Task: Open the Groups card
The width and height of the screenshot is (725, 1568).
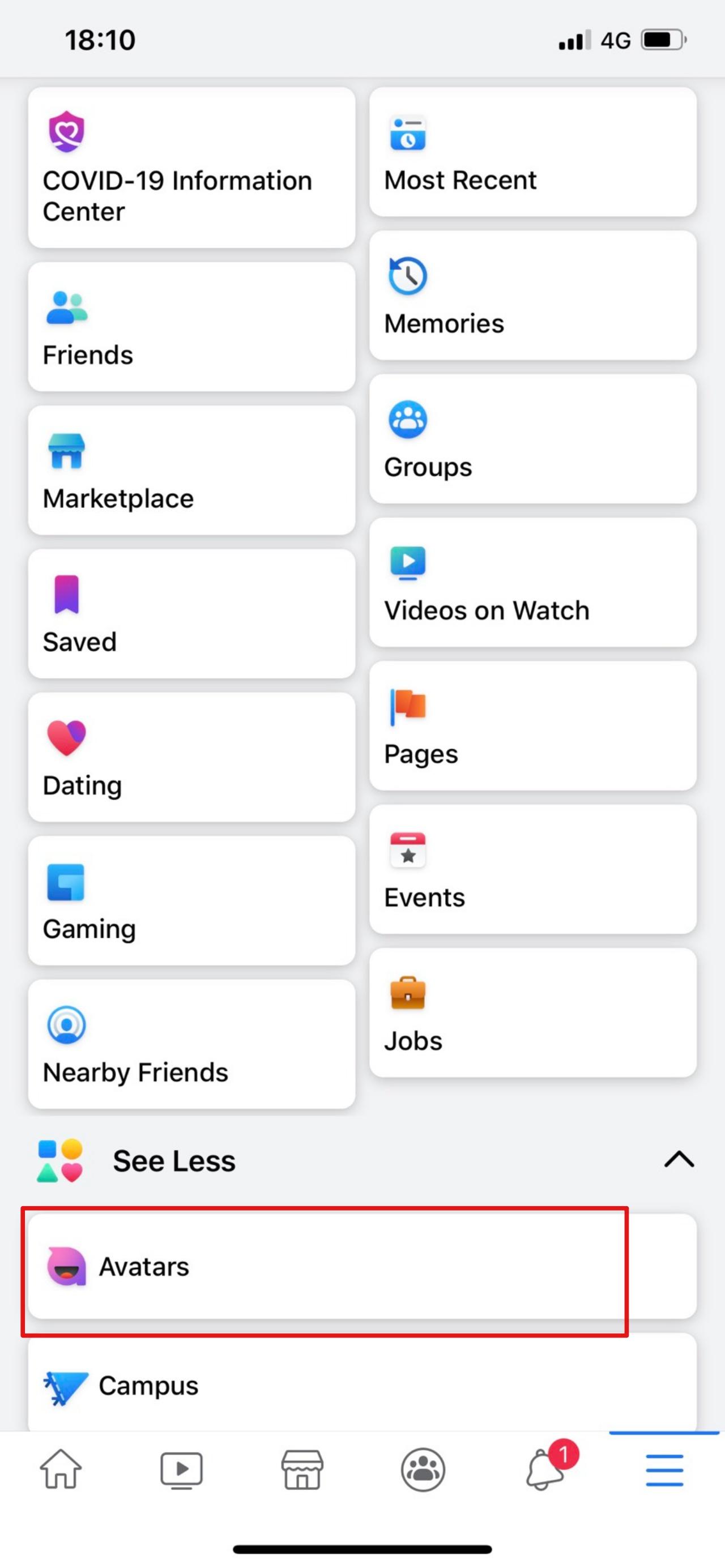Action: pos(532,439)
